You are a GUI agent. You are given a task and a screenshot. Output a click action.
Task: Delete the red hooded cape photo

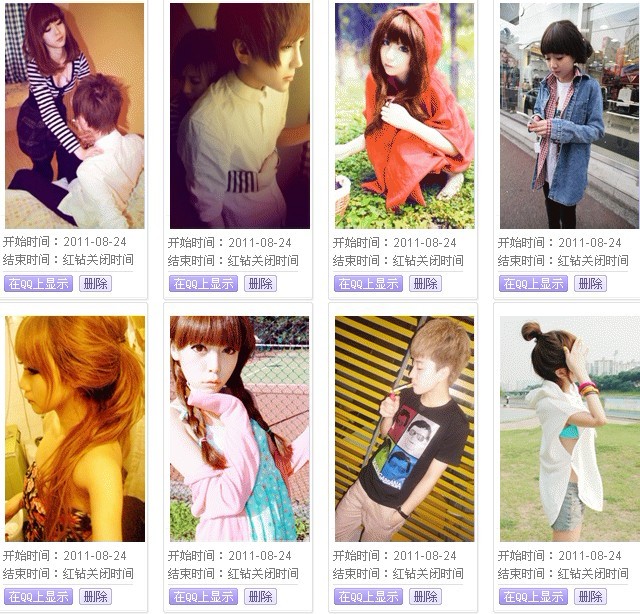click(425, 283)
